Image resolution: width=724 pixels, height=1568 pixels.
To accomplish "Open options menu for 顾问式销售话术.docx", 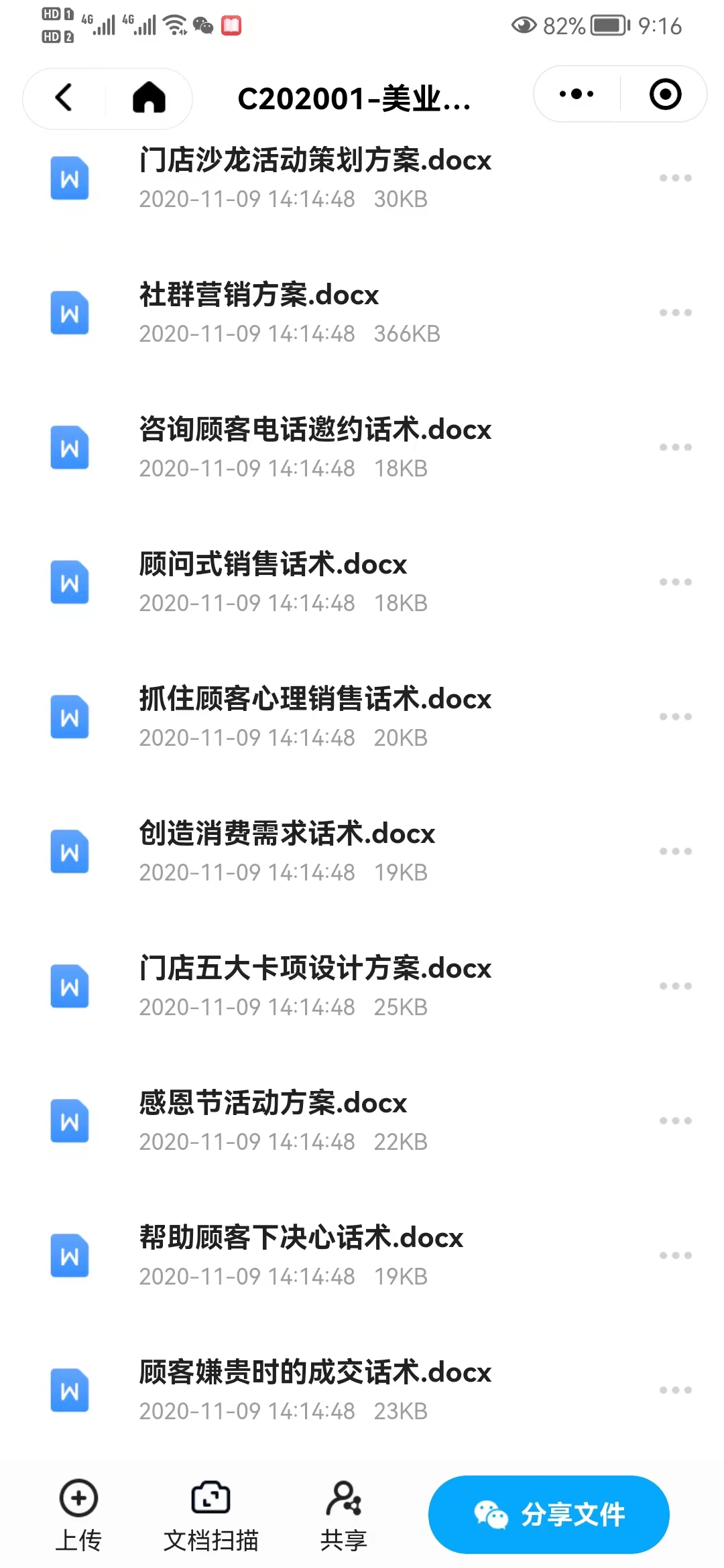I will click(675, 582).
